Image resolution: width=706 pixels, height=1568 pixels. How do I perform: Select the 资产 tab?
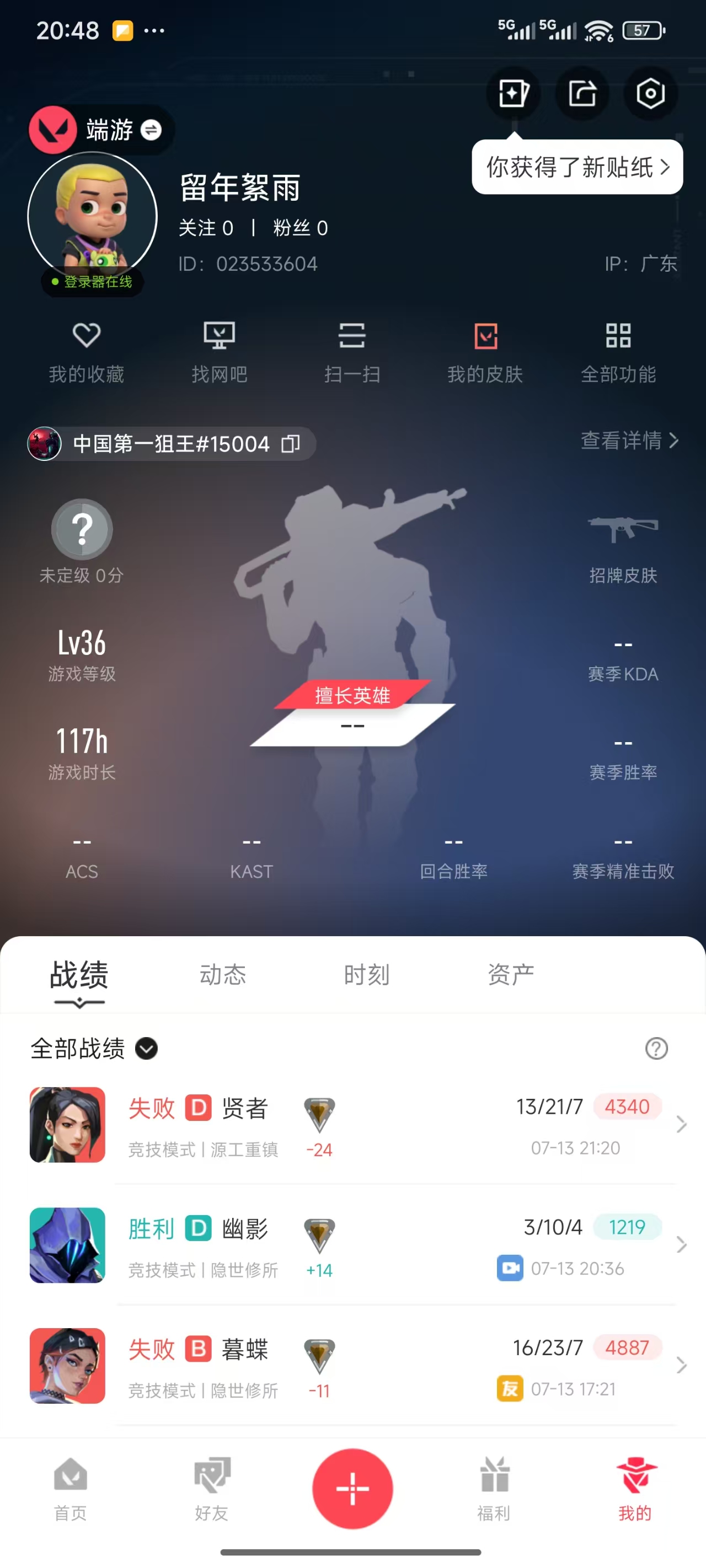point(510,975)
